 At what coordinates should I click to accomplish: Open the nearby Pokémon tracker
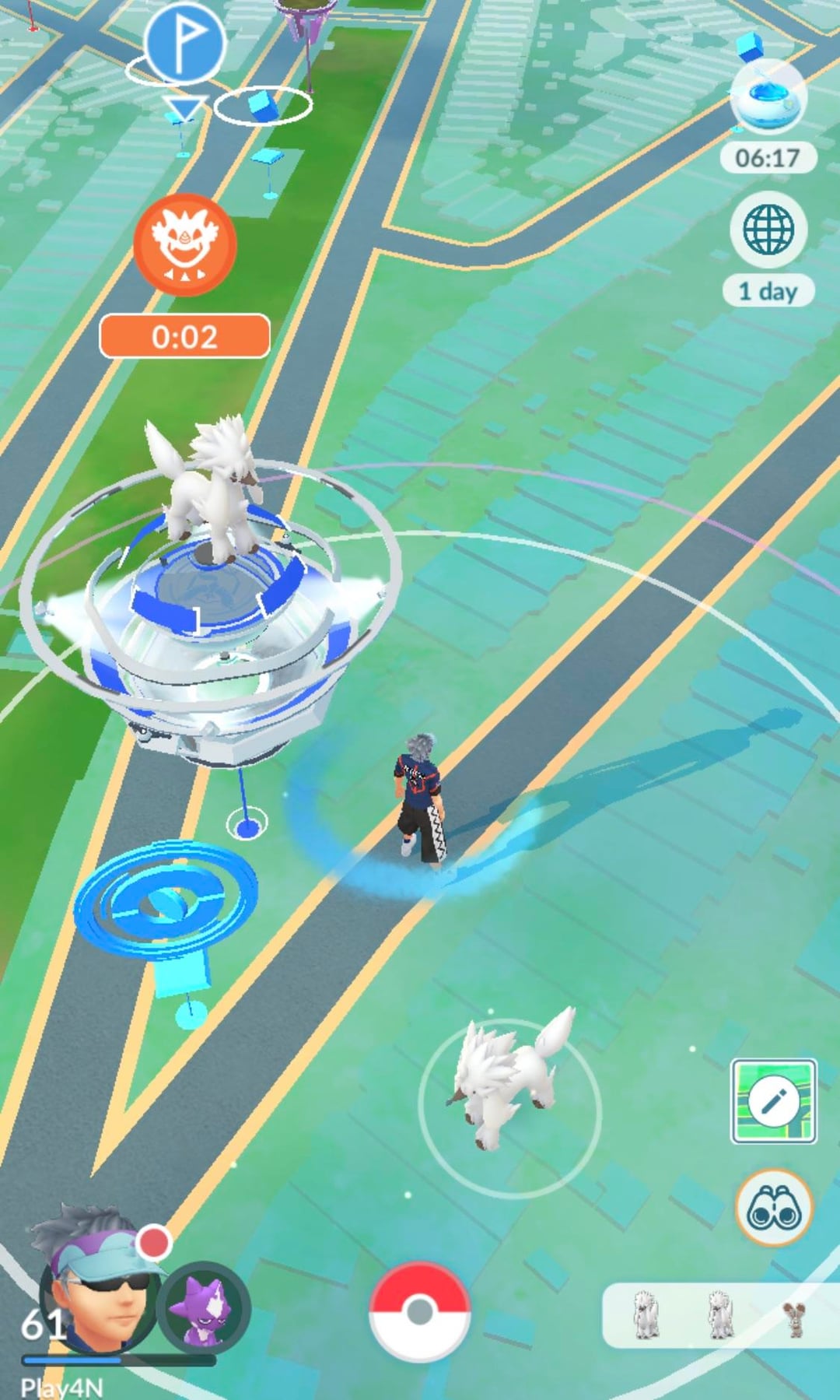pyautogui.click(x=719, y=1315)
